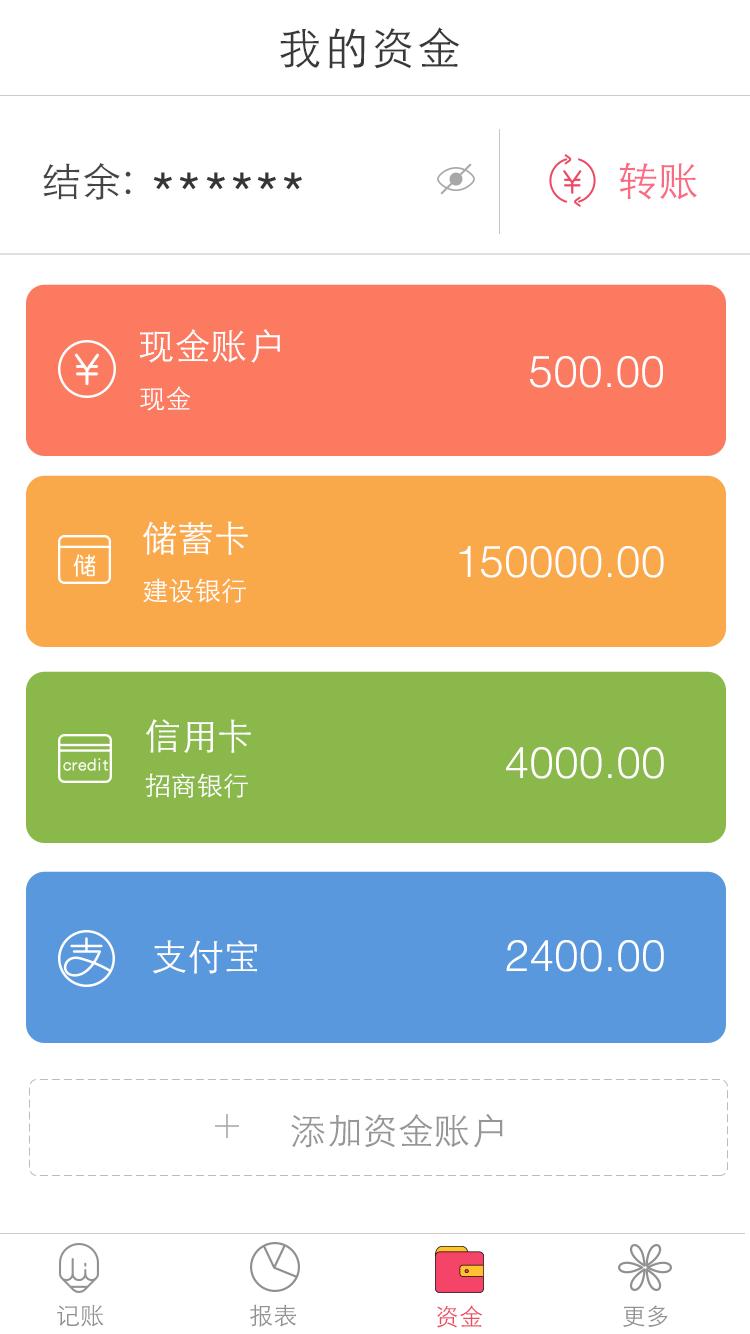Tap the Alipay 支 logo icon
This screenshot has height=1334, width=750.
87,957
